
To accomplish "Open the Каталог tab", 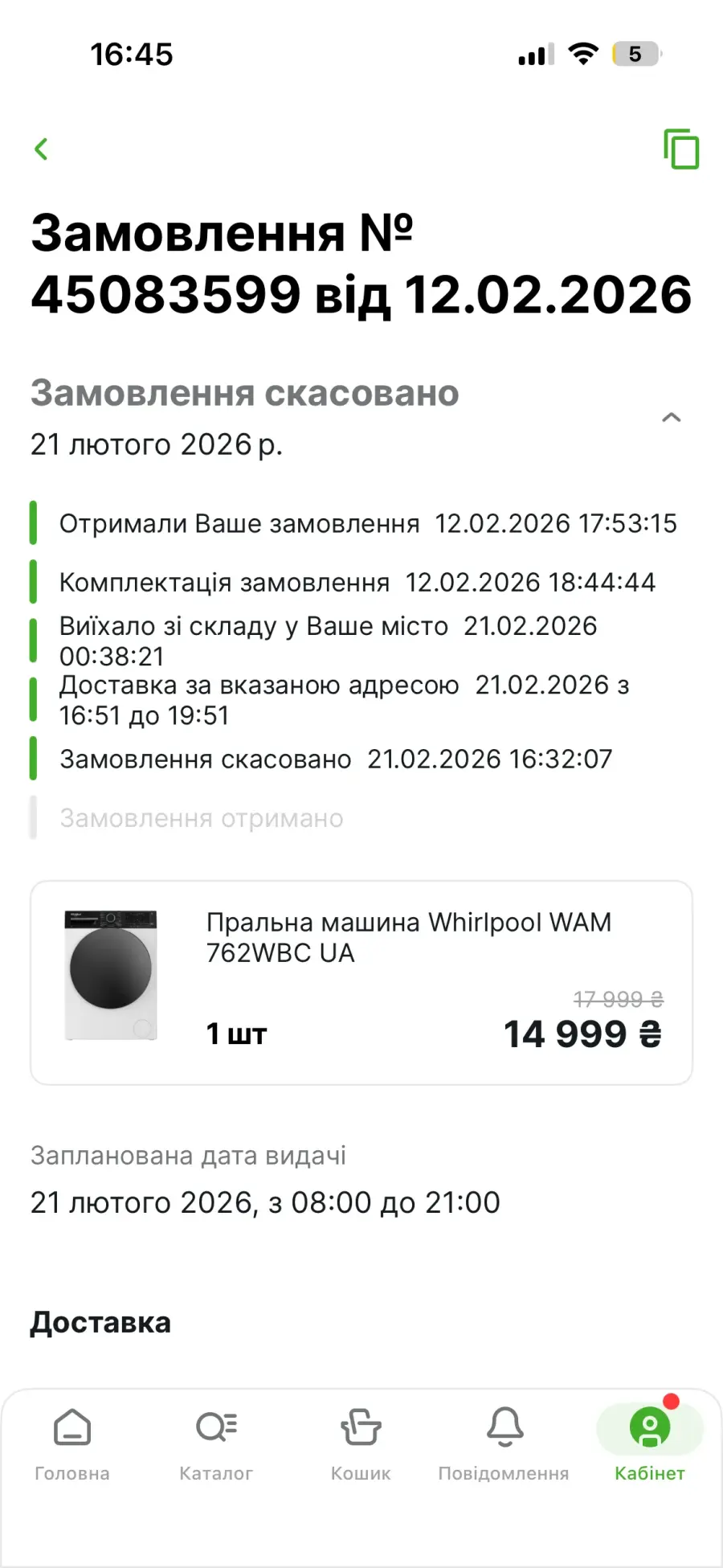I will tap(216, 1443).
